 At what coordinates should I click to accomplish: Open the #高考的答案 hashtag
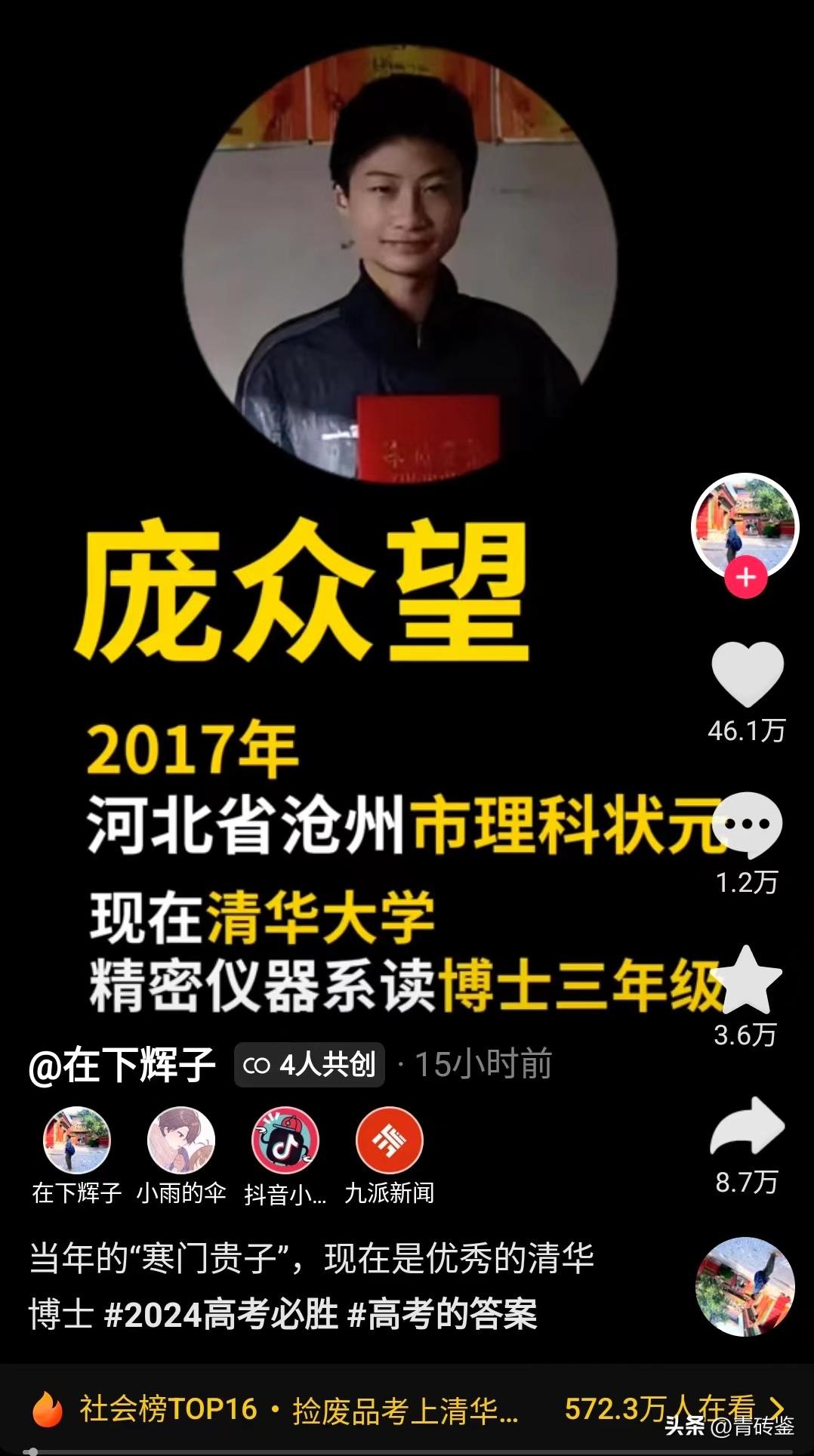click(442, 1315)
